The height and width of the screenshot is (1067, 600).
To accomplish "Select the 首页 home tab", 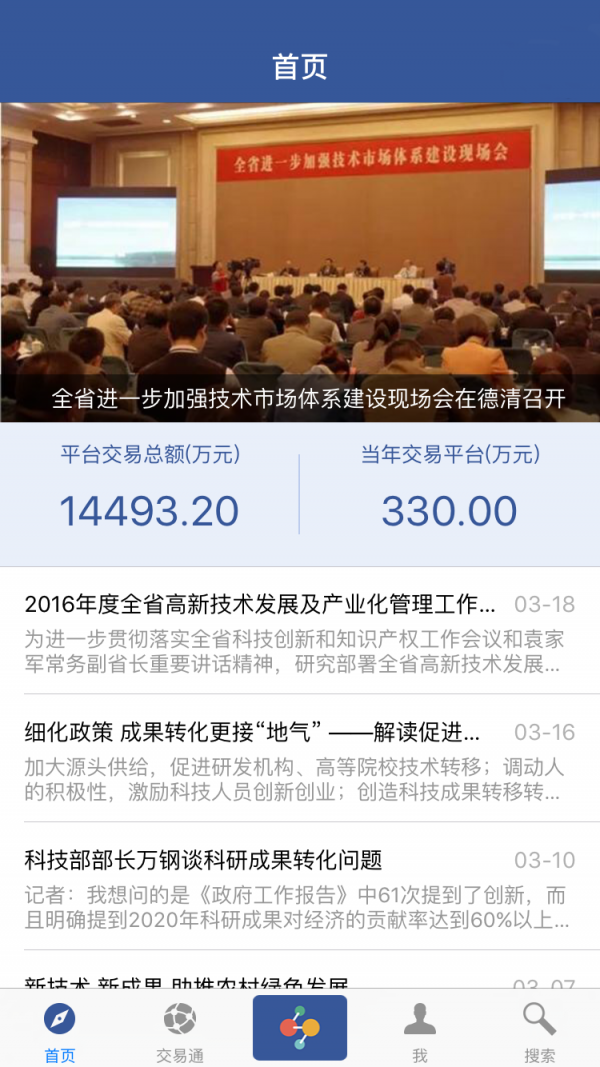I will click(x=60, y=1030).
